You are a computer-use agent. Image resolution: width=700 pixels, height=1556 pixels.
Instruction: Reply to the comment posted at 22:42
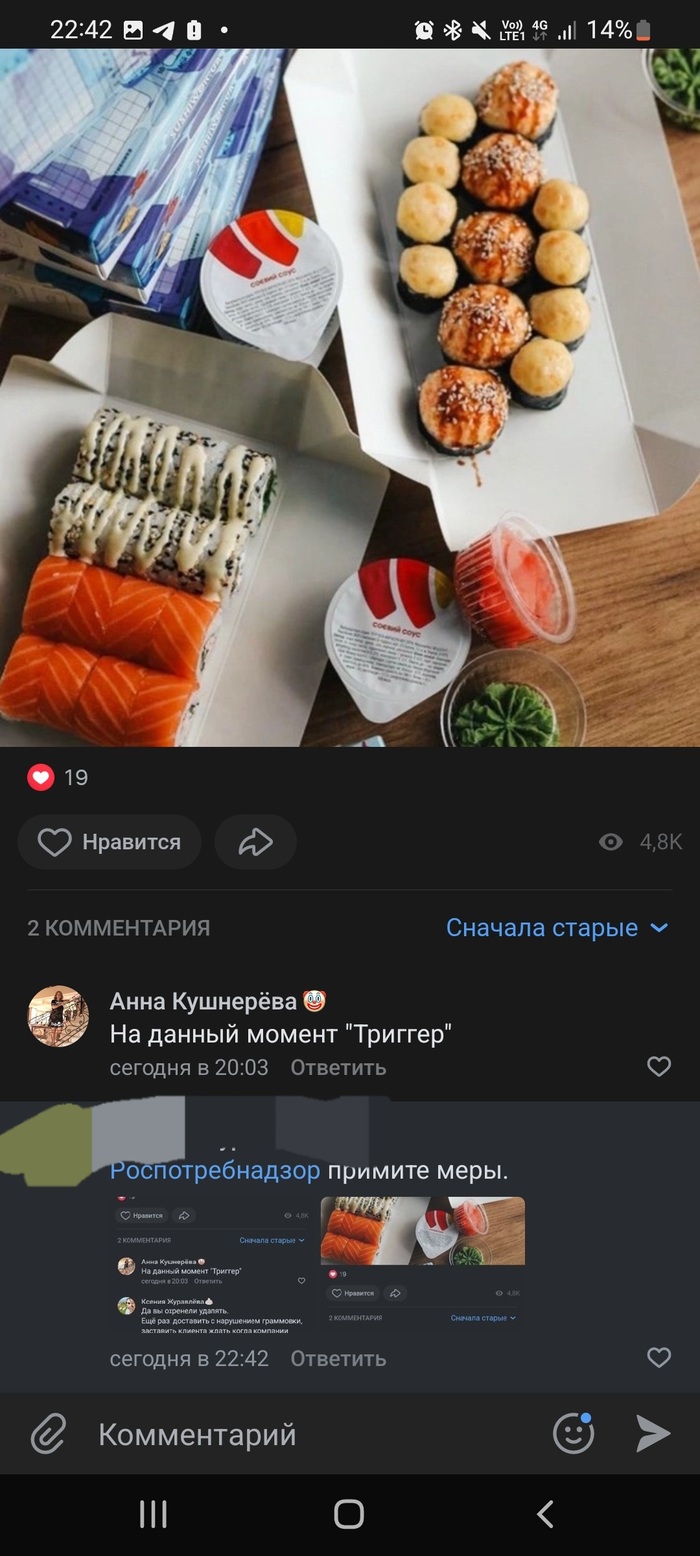337,1359
